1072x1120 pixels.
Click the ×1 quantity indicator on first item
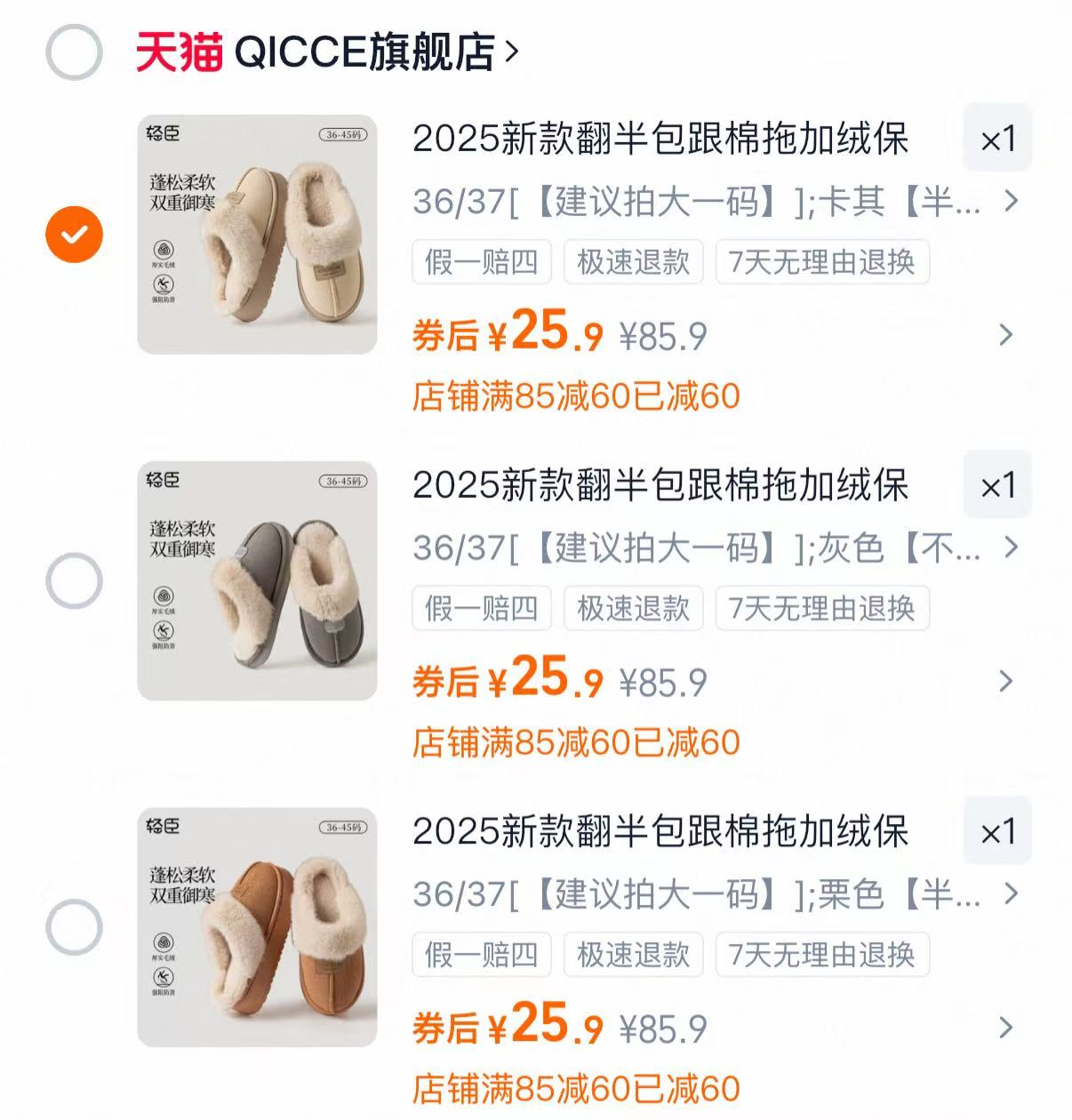pos(997,139)
